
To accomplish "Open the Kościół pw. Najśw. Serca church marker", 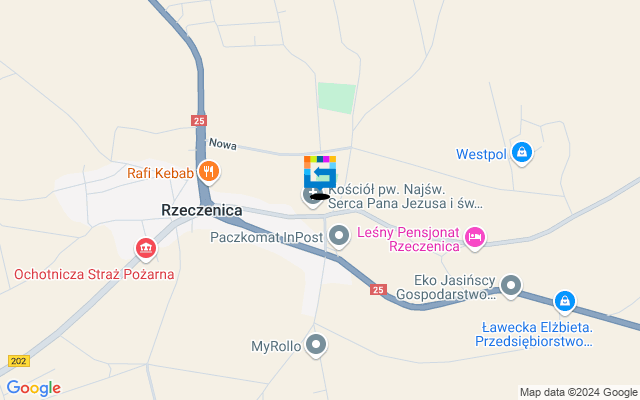I will [x=311, y=193].
